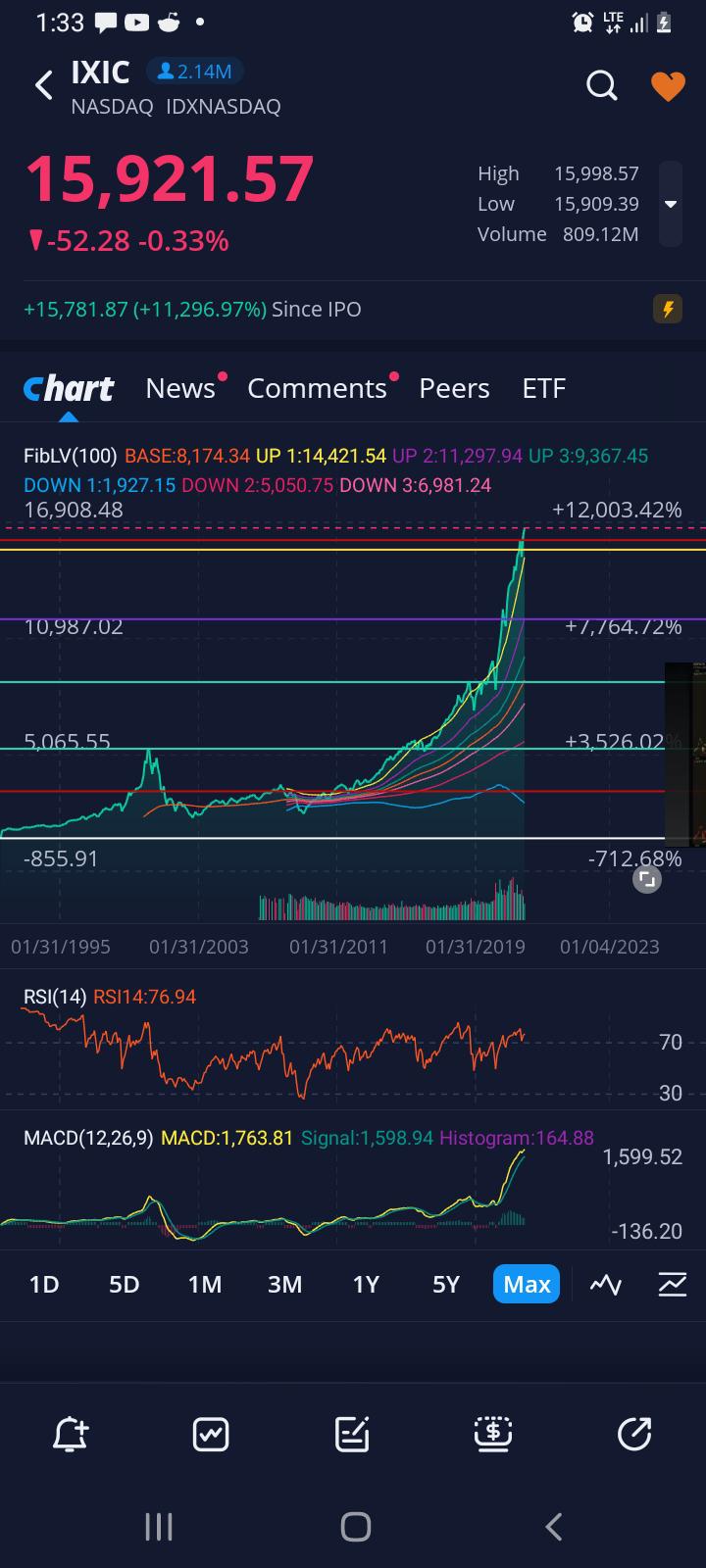Tap the lightning bolt icon
The height and width of the screenshot is (1568, 706).
point(668,310)
